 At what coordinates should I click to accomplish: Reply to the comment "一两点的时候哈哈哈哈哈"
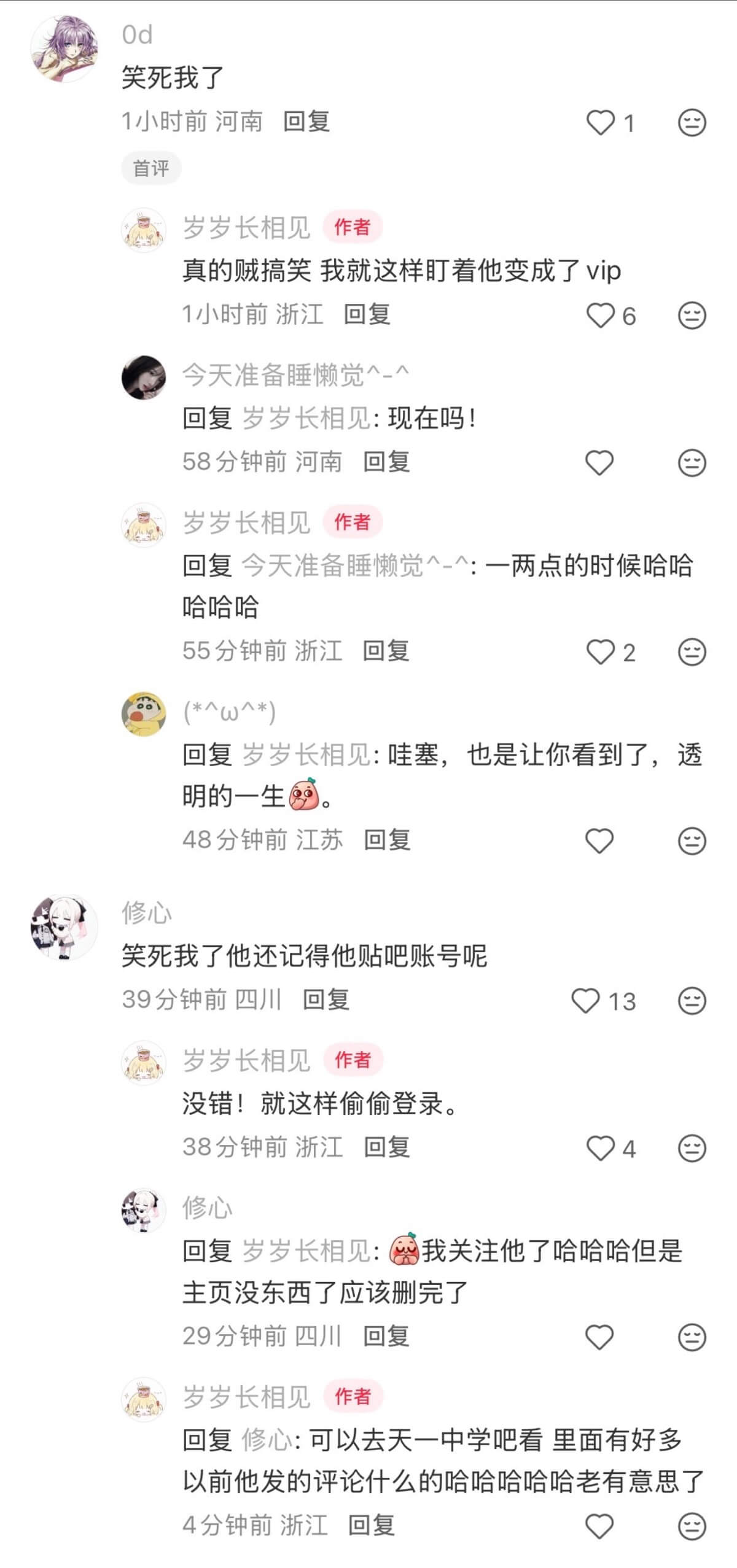[386, 651]
